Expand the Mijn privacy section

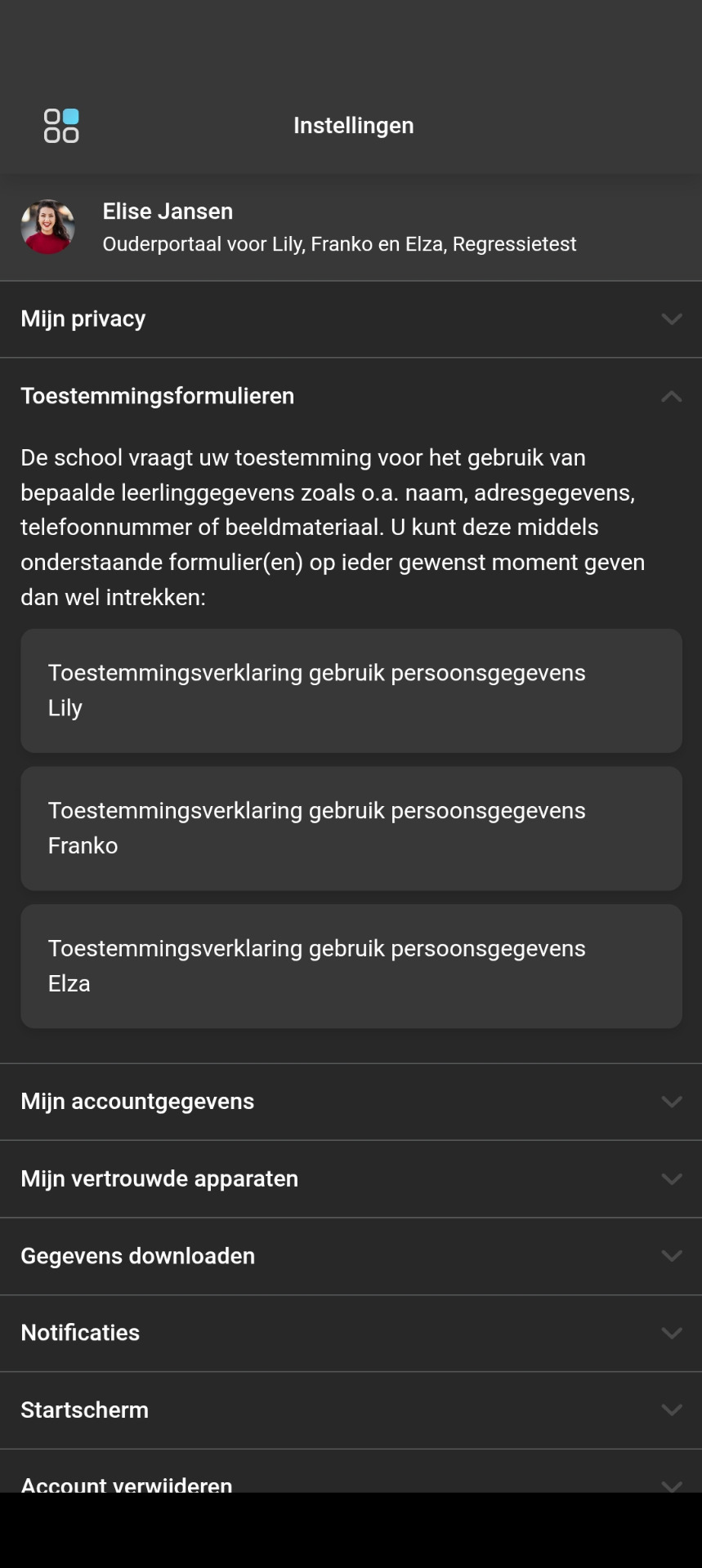(351, 318)
